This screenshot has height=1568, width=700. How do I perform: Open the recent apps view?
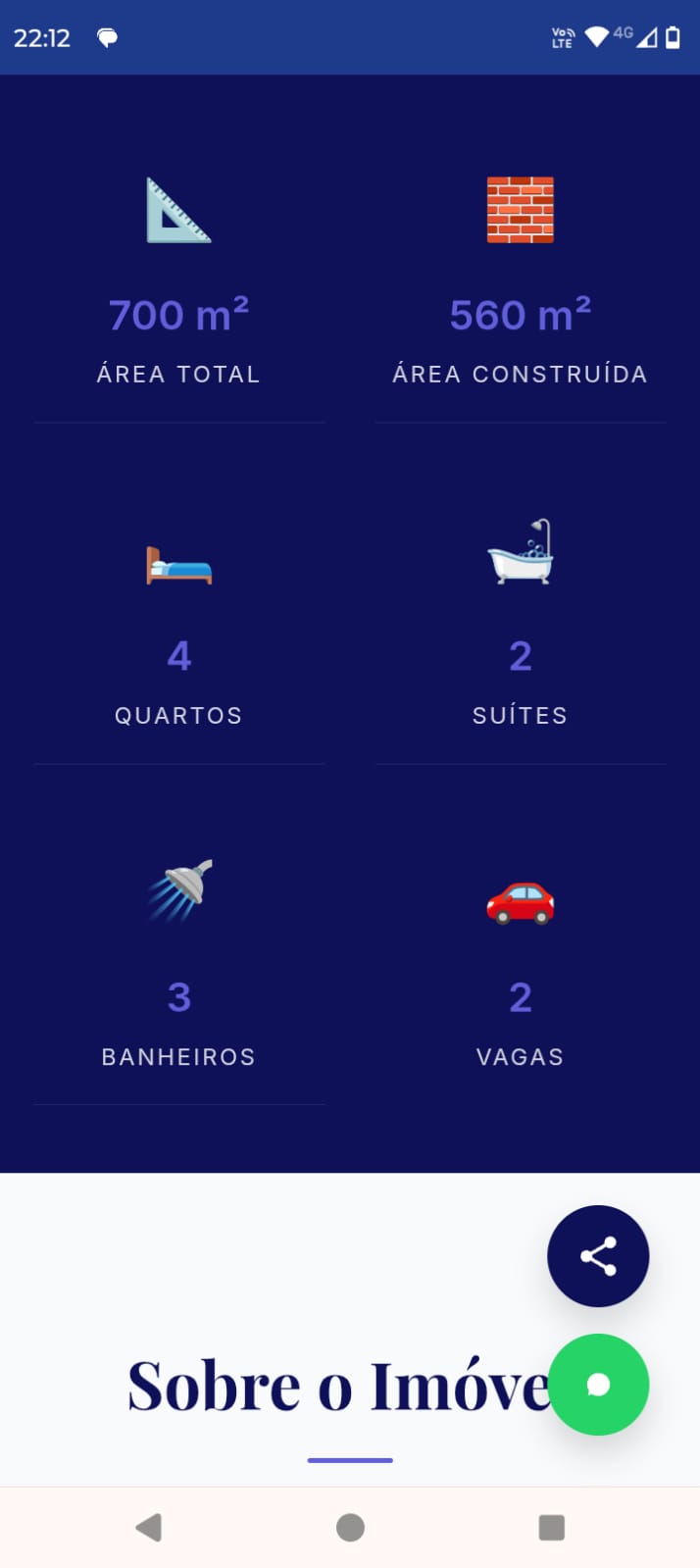point(552,1527)
